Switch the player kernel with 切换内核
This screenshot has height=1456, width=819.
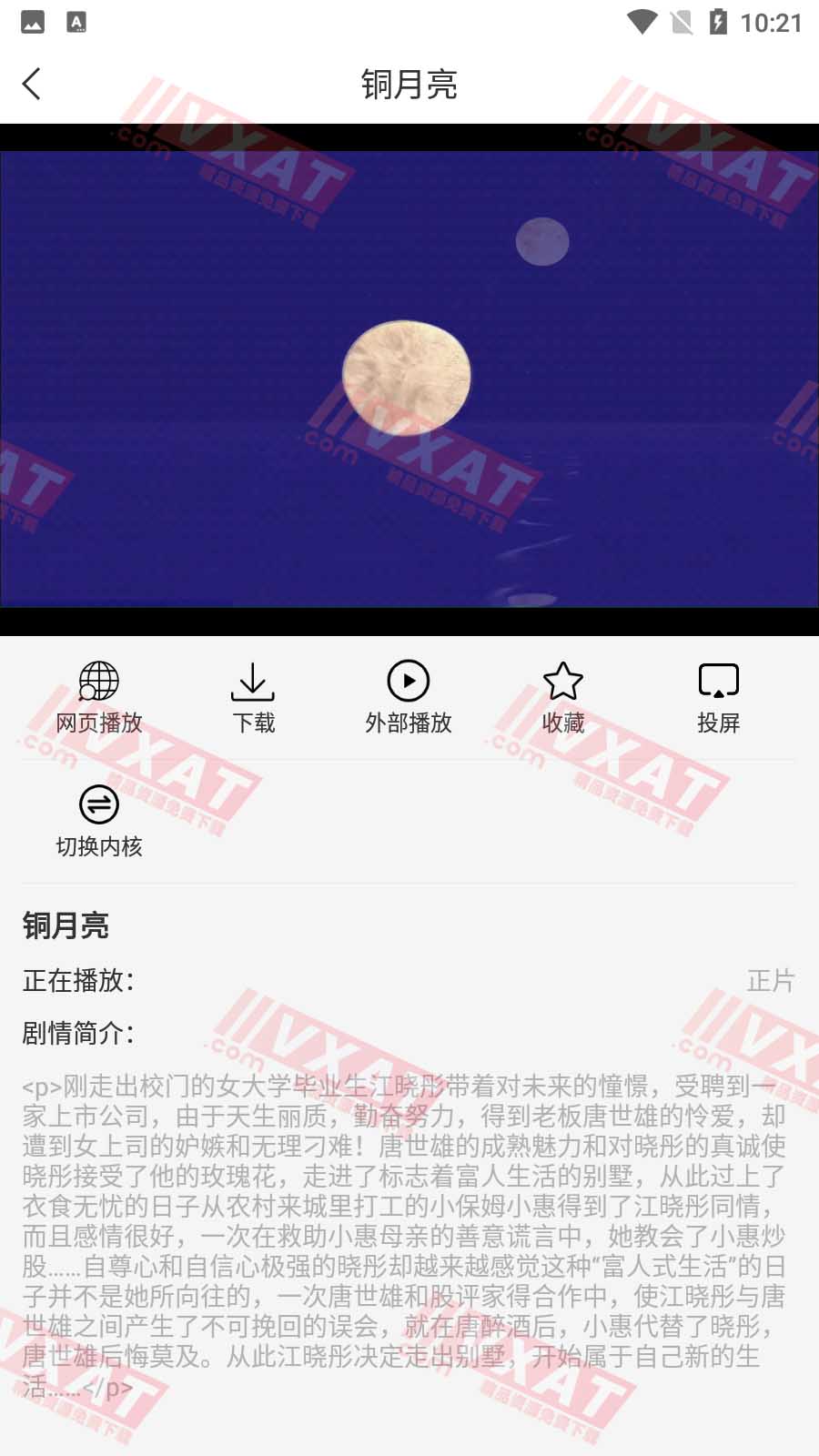click(98, 820)
